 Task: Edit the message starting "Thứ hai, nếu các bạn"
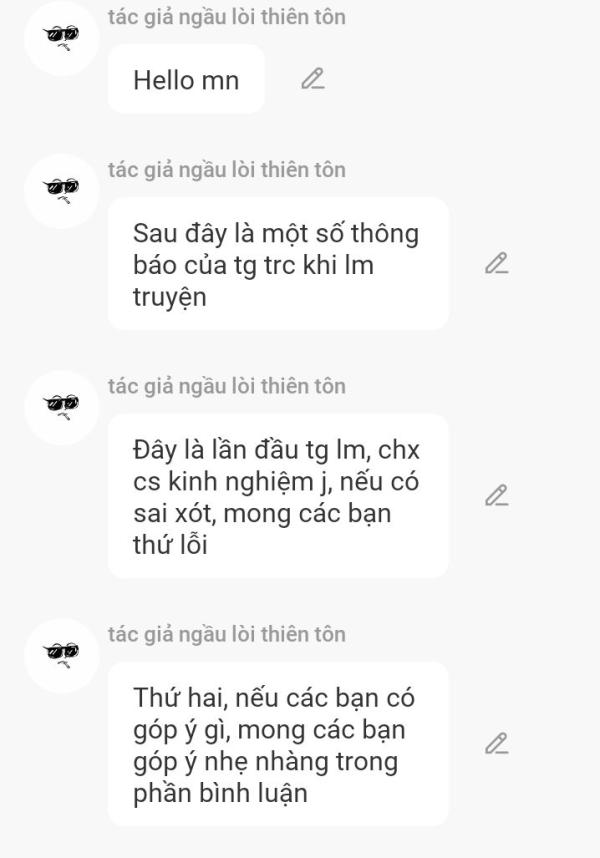[497, 743]
